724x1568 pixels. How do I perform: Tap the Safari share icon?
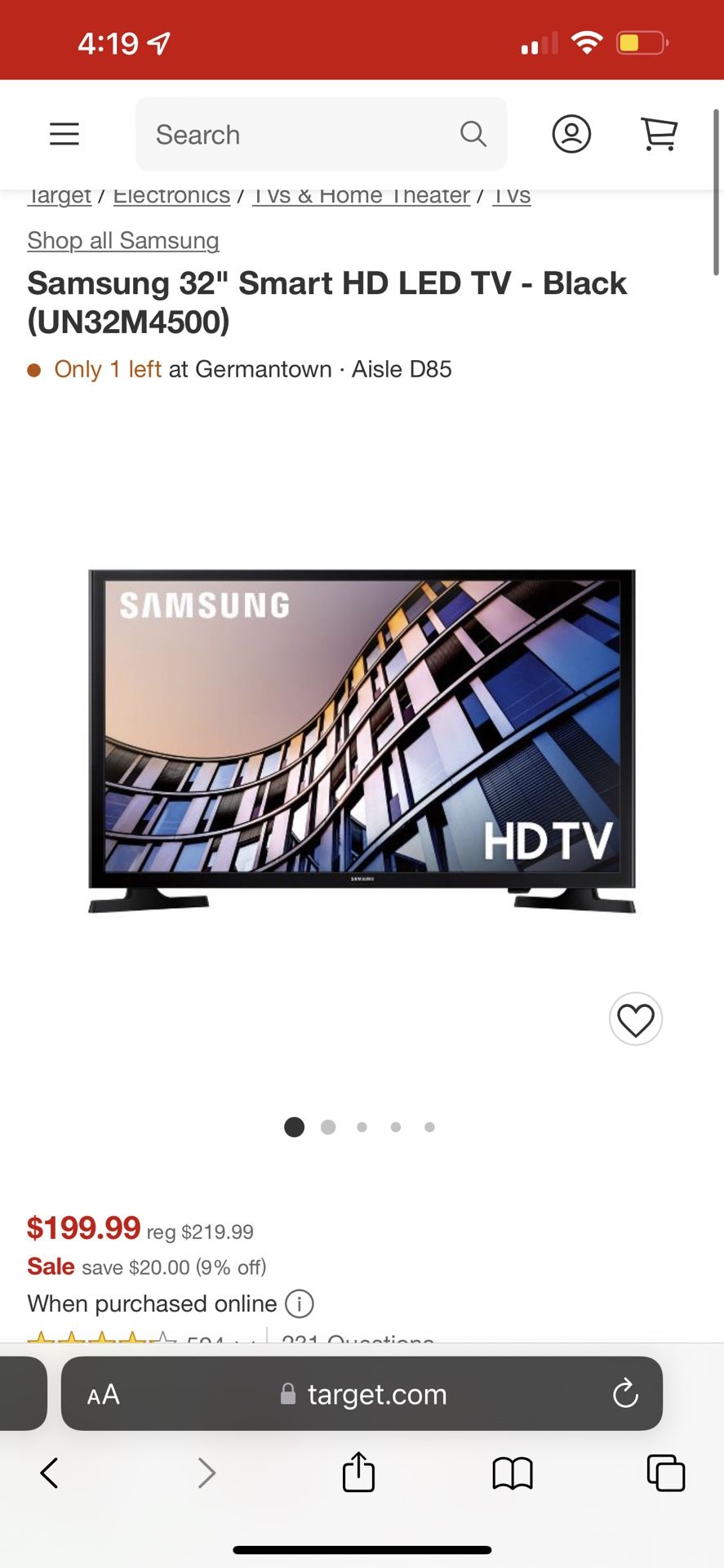pyautogui.click(x=358, y=1473)
